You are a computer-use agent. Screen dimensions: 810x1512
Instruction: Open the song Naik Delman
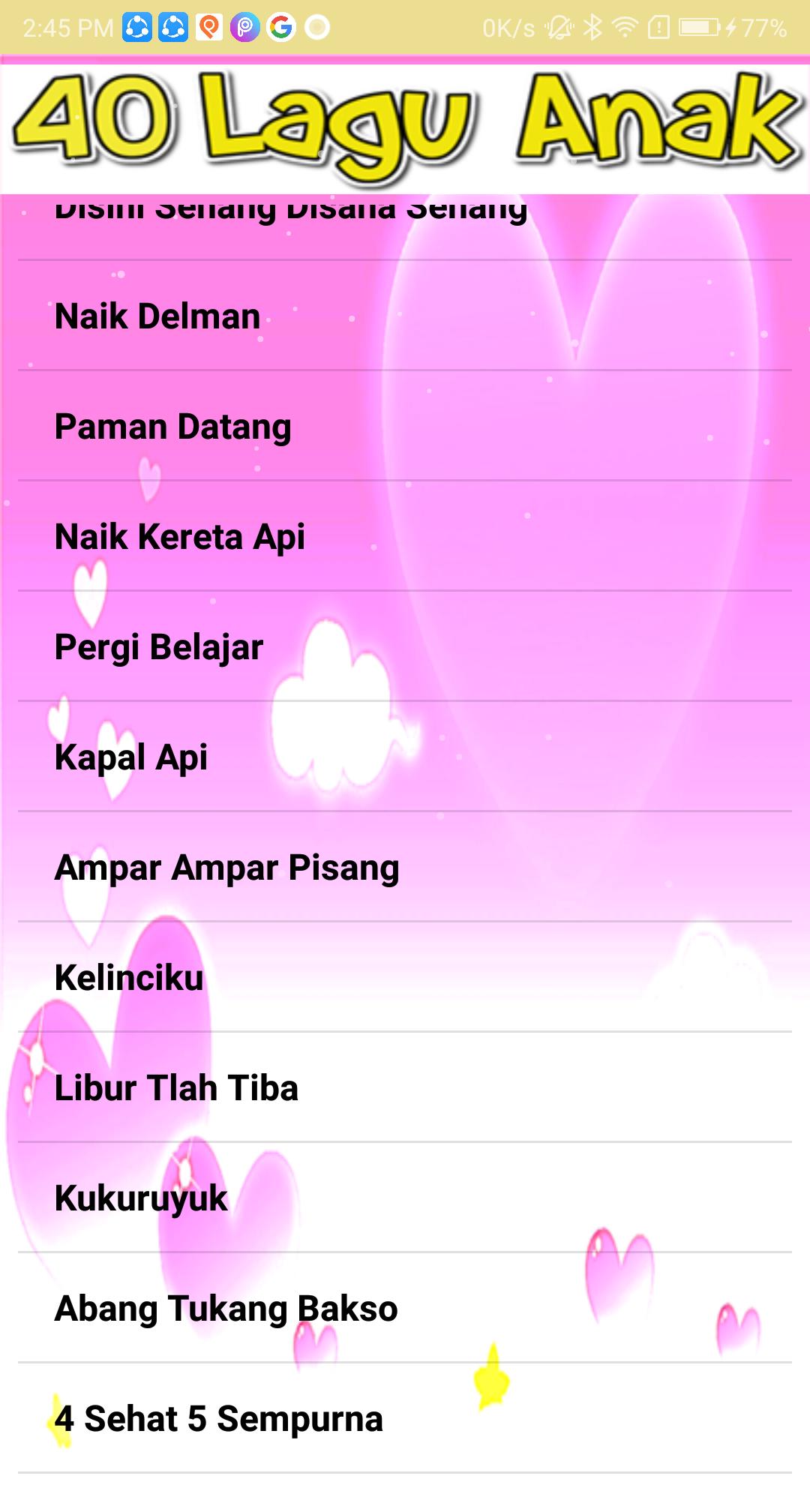click(405, 316)
